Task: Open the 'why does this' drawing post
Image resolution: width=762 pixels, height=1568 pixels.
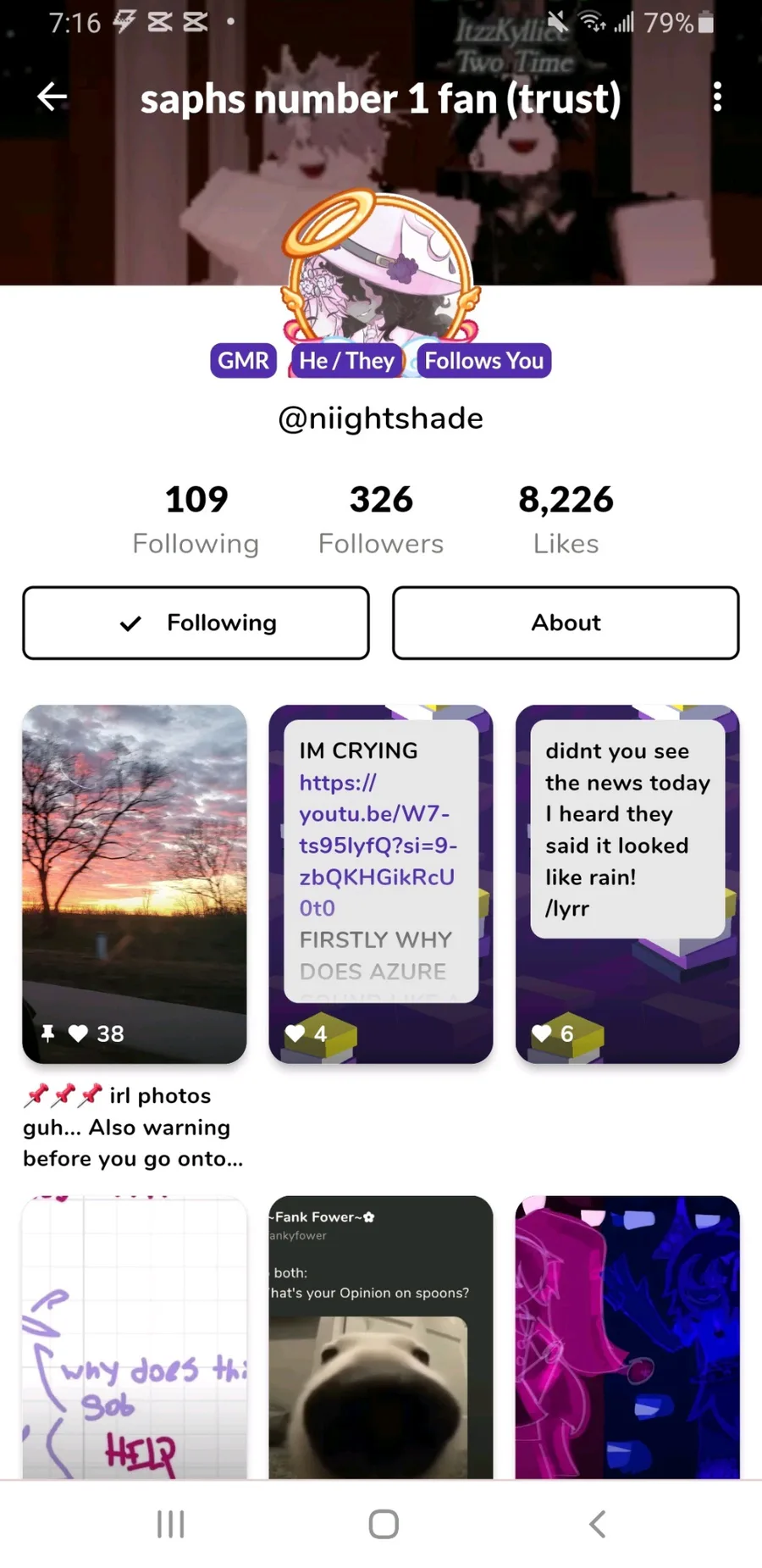Action: click(x=135, y=1337)
